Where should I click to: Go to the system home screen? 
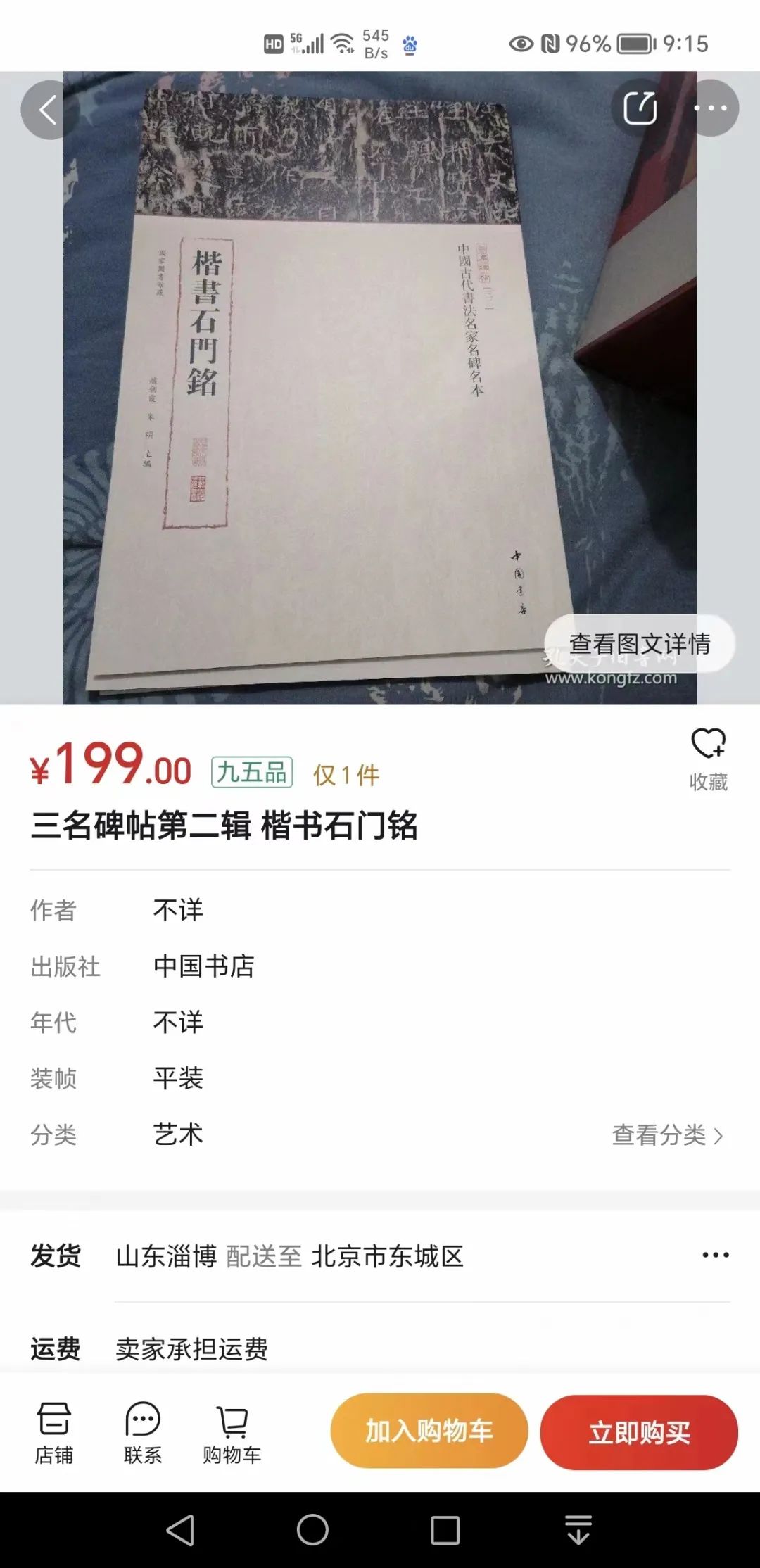coord(312,1529)
